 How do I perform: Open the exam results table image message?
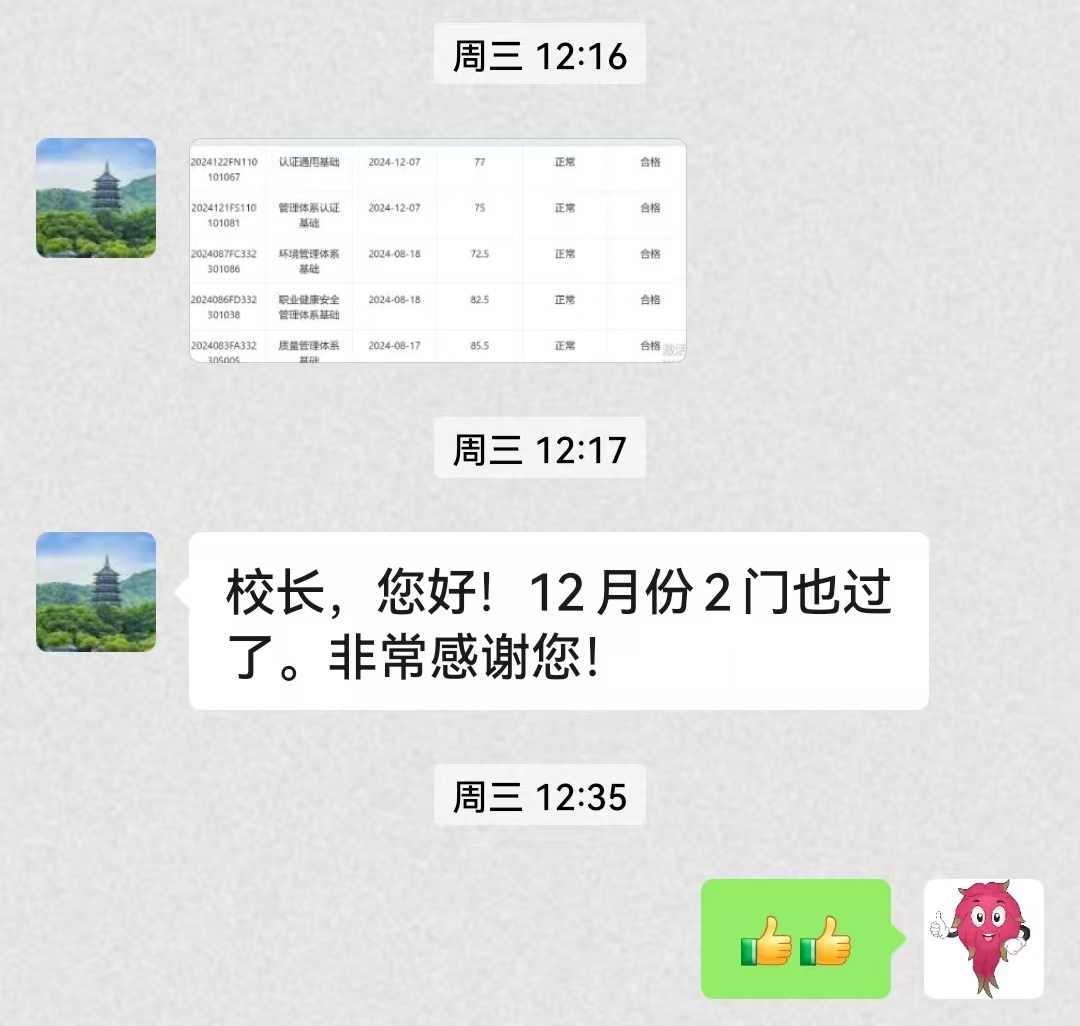(x=438, y=250)
